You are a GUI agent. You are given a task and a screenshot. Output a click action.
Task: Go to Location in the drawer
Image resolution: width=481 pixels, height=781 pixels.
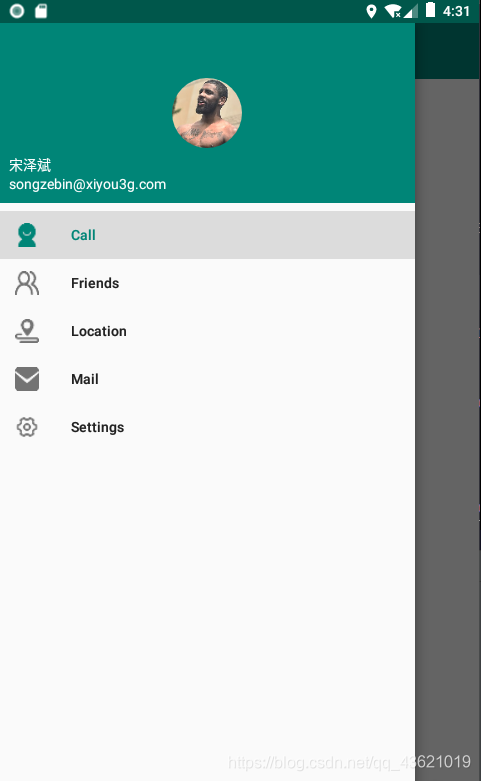click(x=207, y=331)
